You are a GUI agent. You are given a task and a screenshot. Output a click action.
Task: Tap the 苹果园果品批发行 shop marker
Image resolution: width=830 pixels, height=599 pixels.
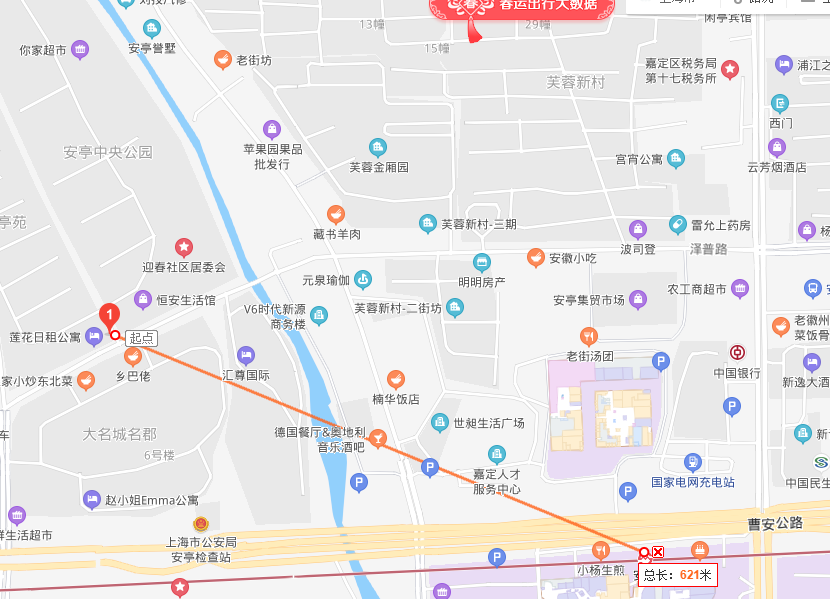click(x=272, y=129)
